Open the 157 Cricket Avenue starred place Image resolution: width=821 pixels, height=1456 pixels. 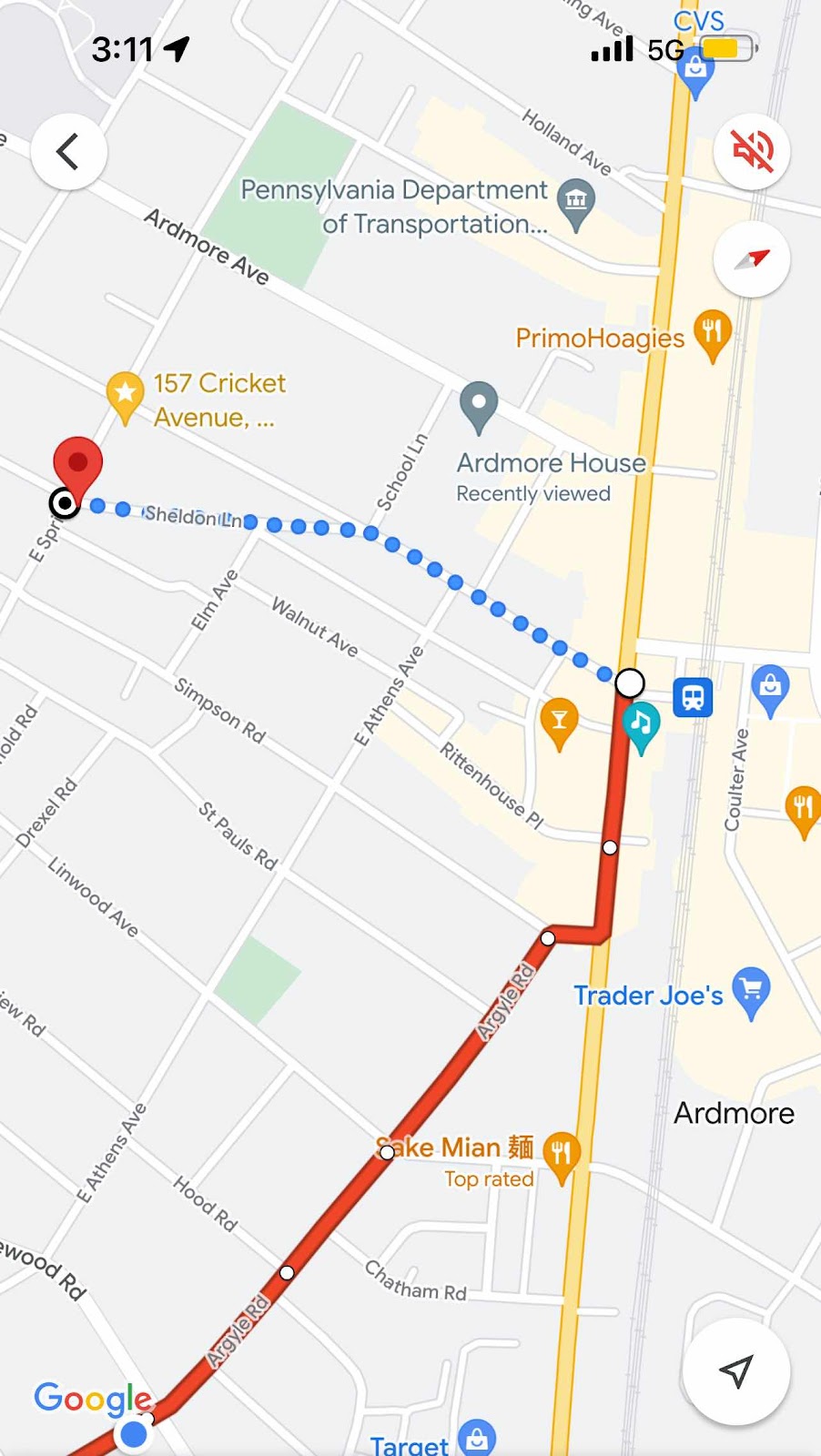(x=126, y=394)
